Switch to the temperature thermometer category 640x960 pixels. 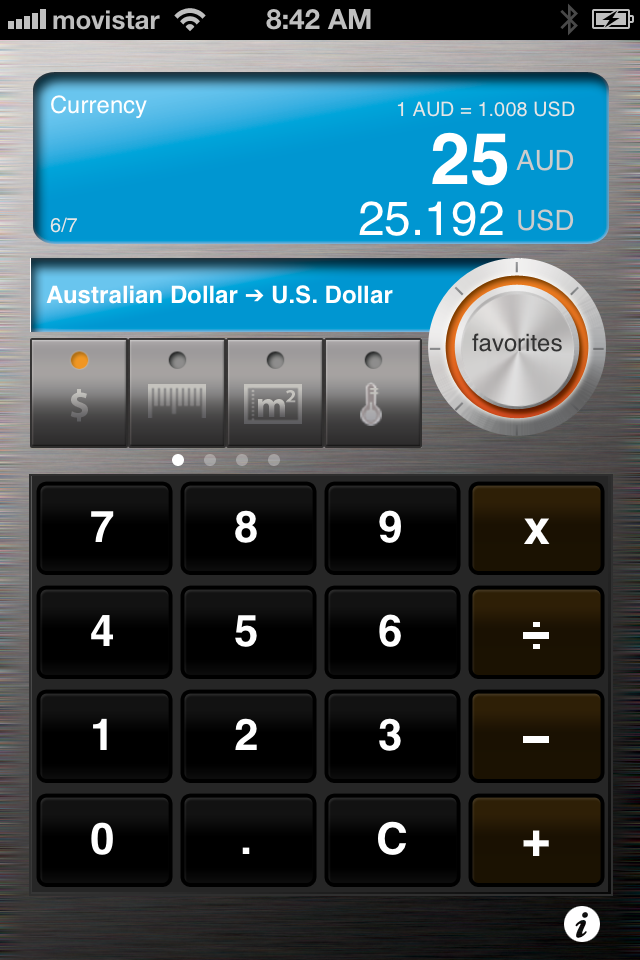(372, 392)
